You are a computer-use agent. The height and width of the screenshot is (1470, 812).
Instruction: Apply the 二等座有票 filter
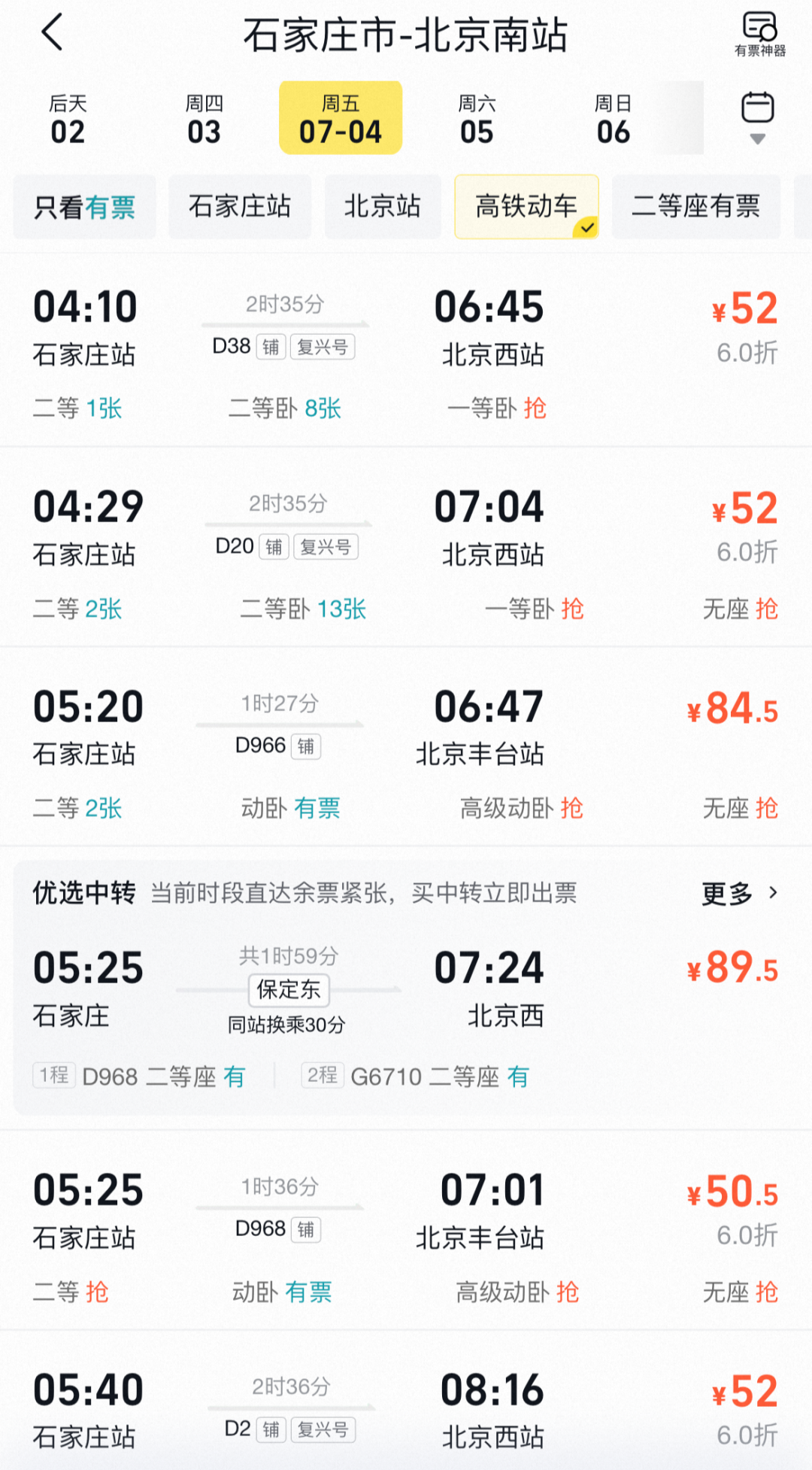[x=696, y=207]
